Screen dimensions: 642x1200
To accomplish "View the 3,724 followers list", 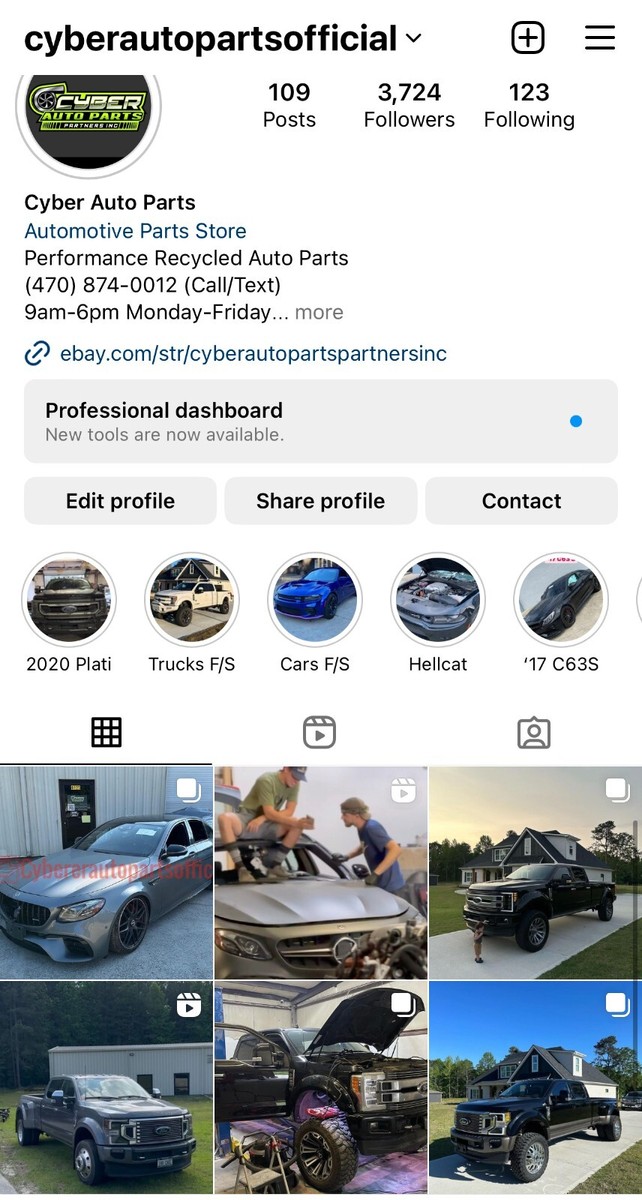I will pyautogui.click(x=409, y=105).
